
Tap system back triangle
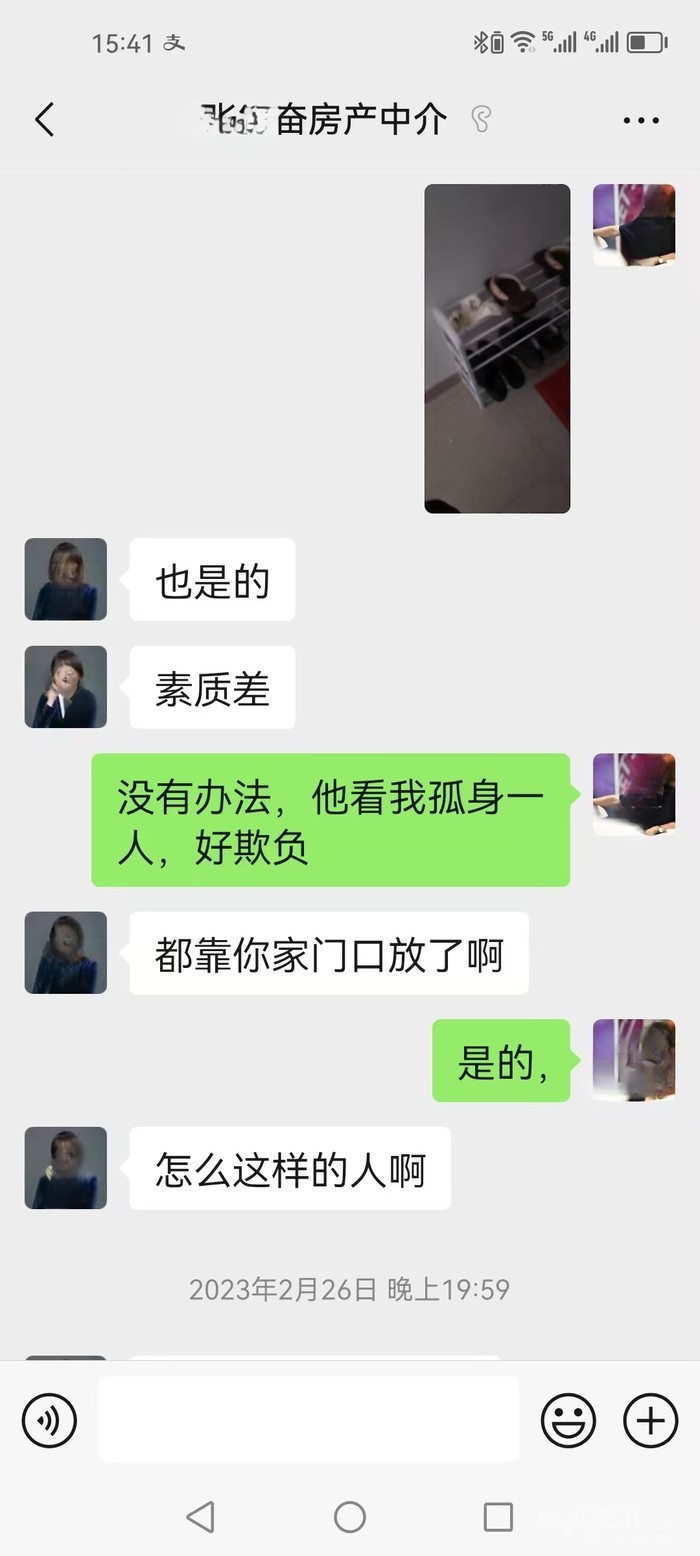point(200,1517)
